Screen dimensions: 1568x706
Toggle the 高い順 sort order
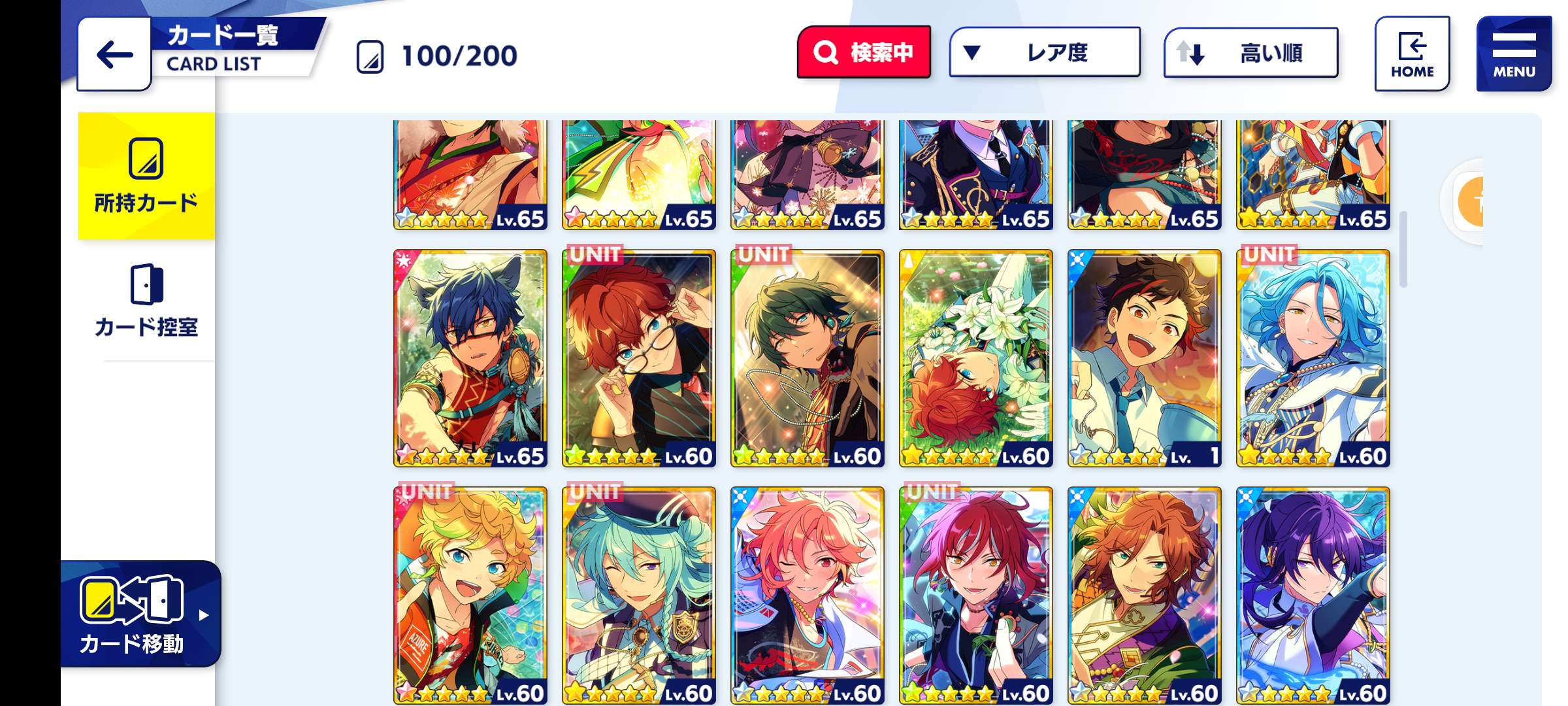1250,52
